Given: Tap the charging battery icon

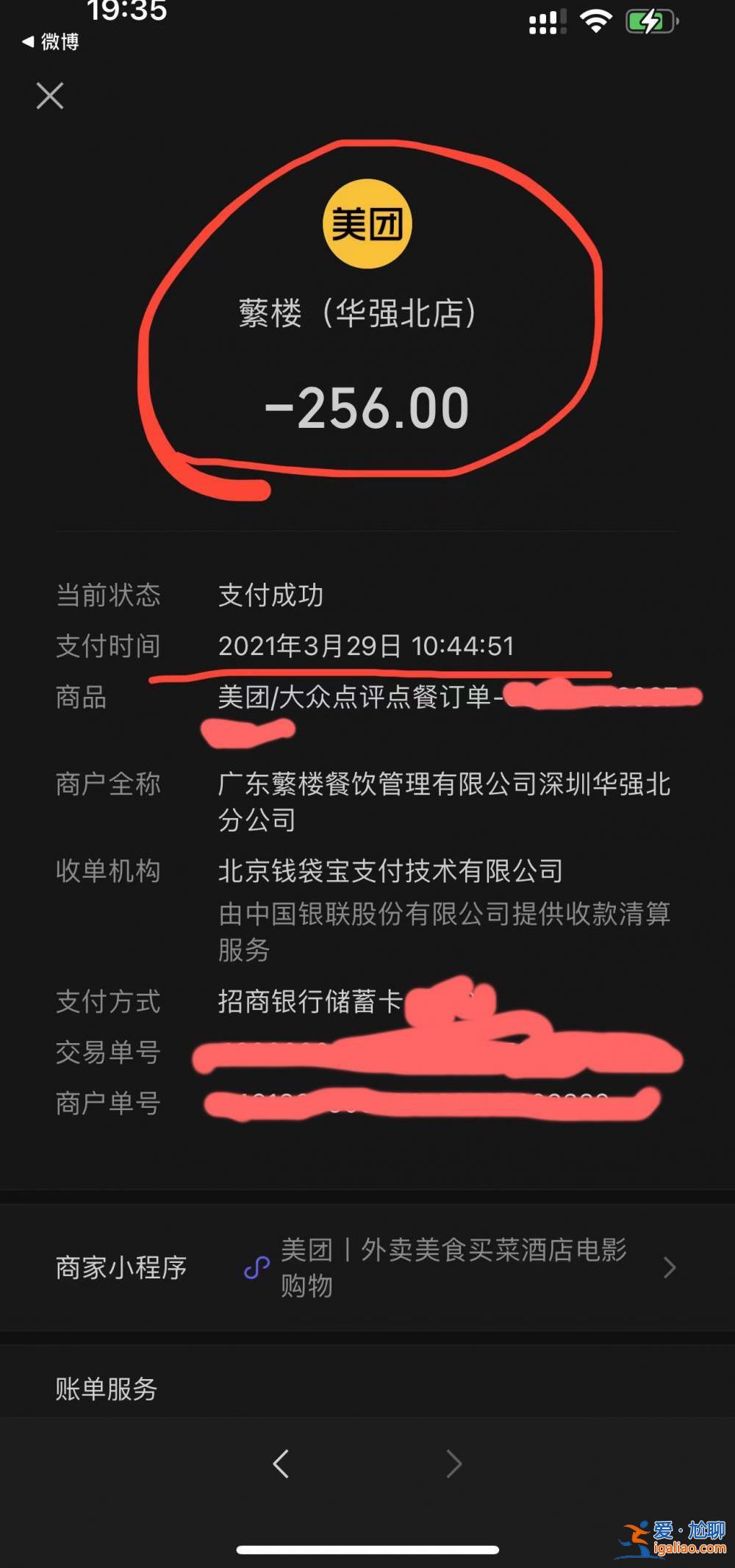Looking at the screenshot, I should click(650, 22).
